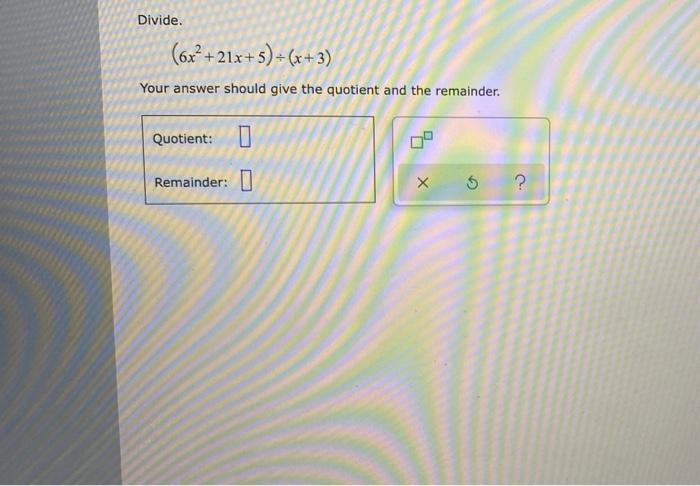Select the Quotient answer box
700x486 pixels.
[x=244, y=138]
